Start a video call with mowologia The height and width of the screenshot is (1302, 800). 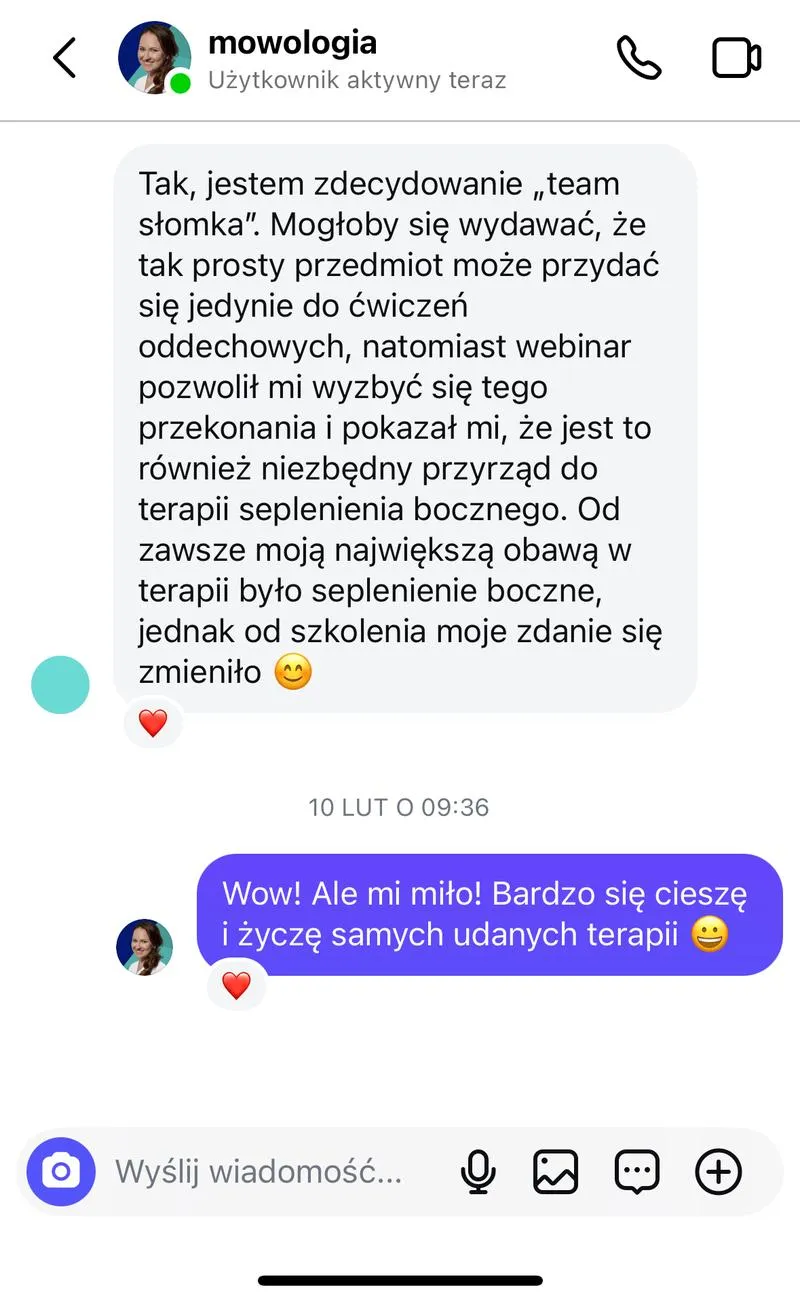coord(736,58)
